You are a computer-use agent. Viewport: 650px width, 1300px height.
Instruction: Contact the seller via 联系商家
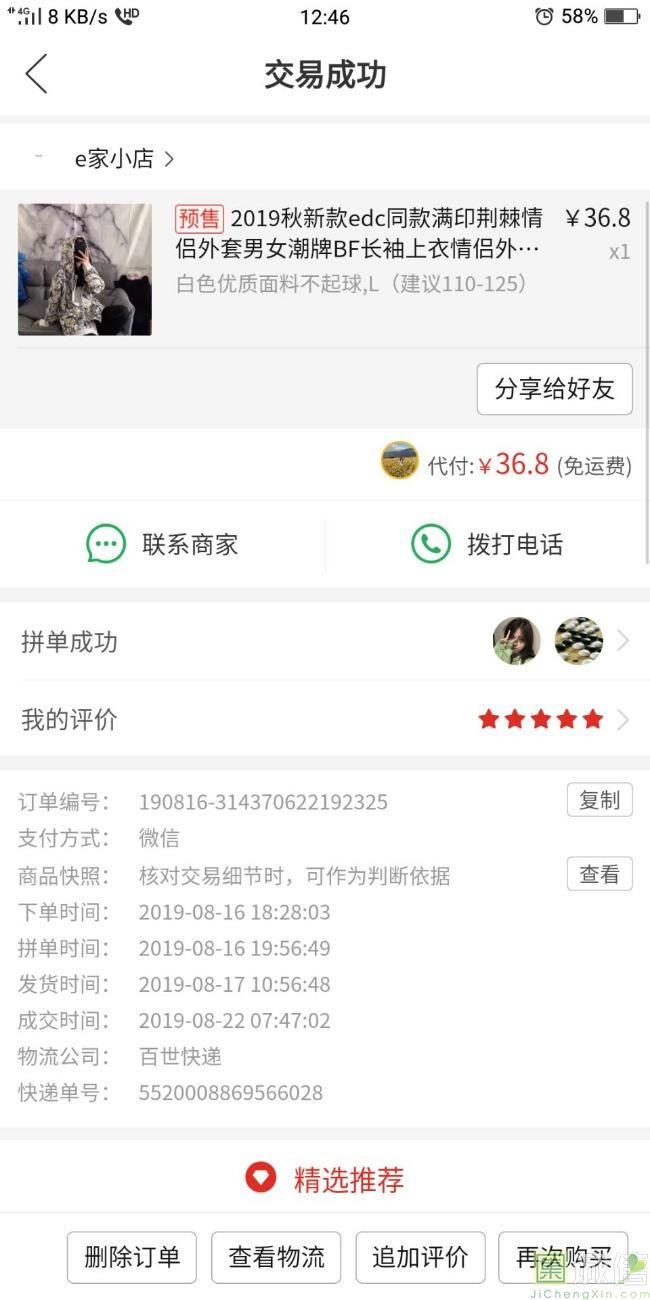[x=162, y=545]
